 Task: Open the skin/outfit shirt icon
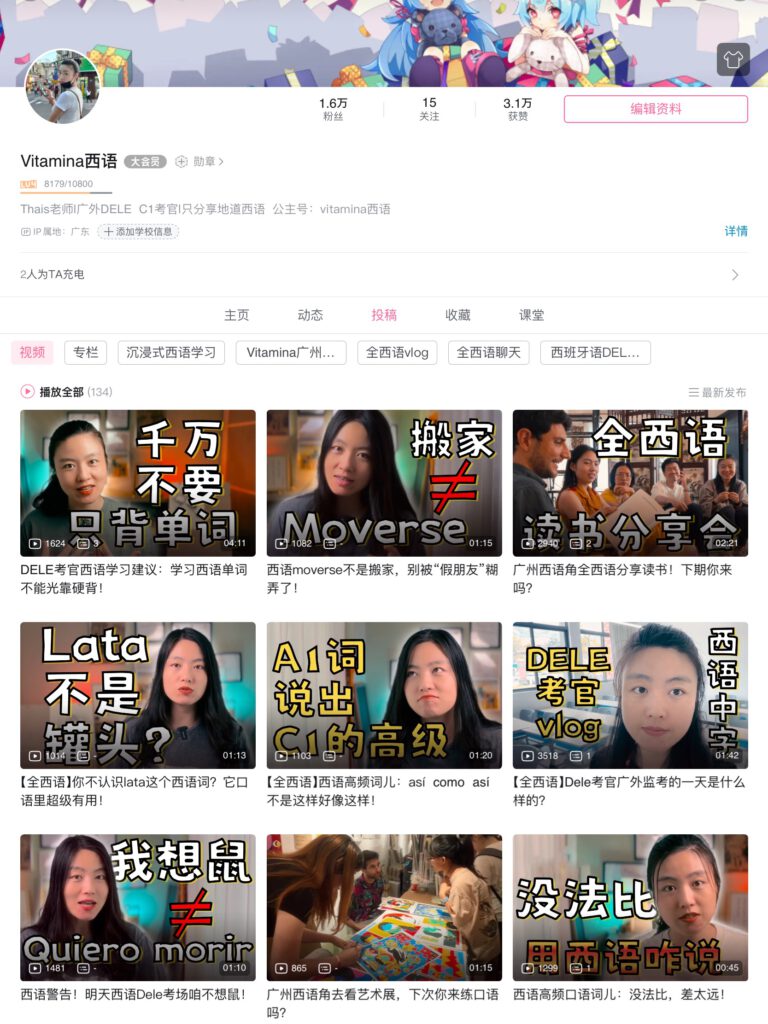733,59
